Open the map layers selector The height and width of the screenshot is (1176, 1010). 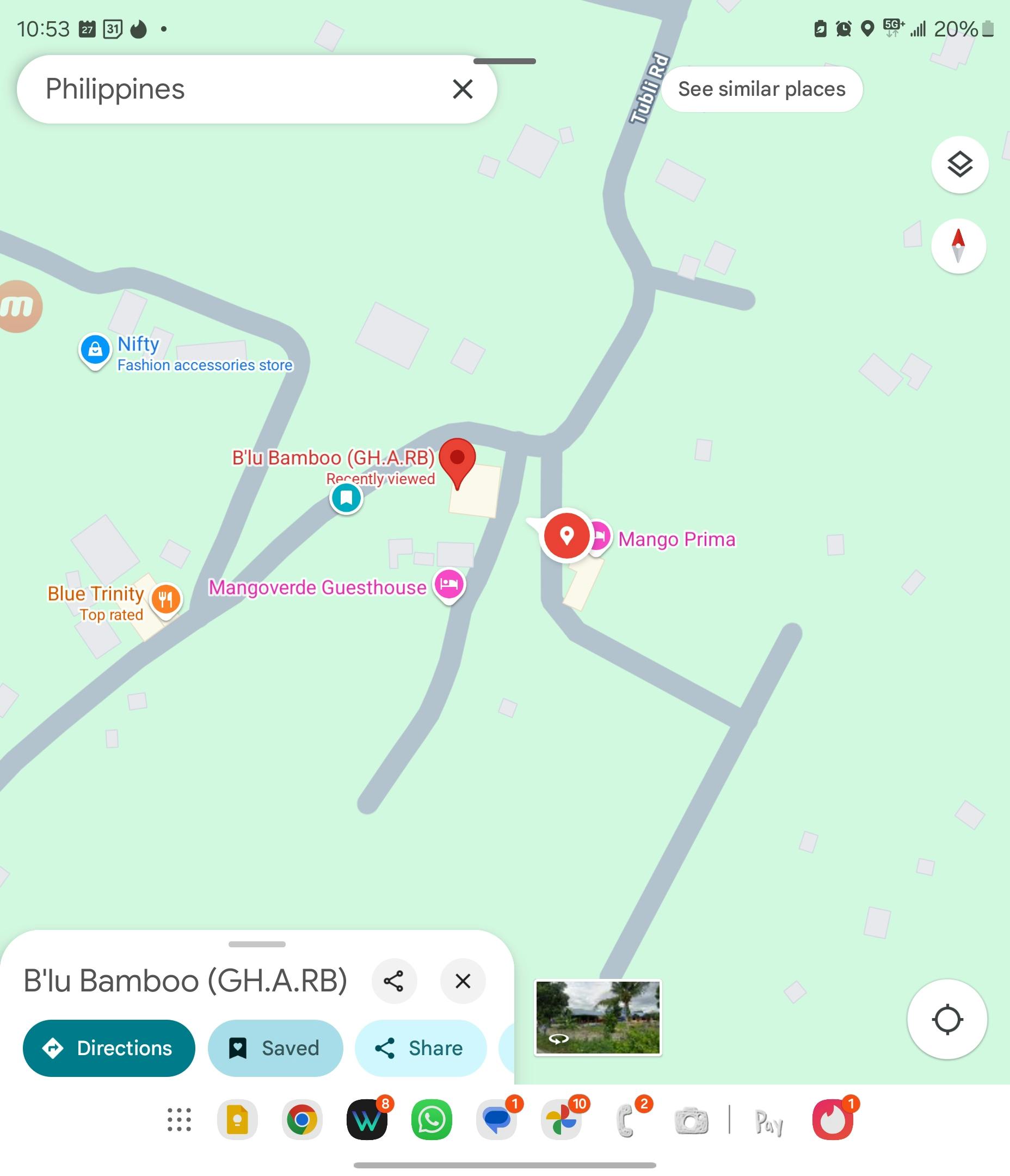[x=959, y=164]
